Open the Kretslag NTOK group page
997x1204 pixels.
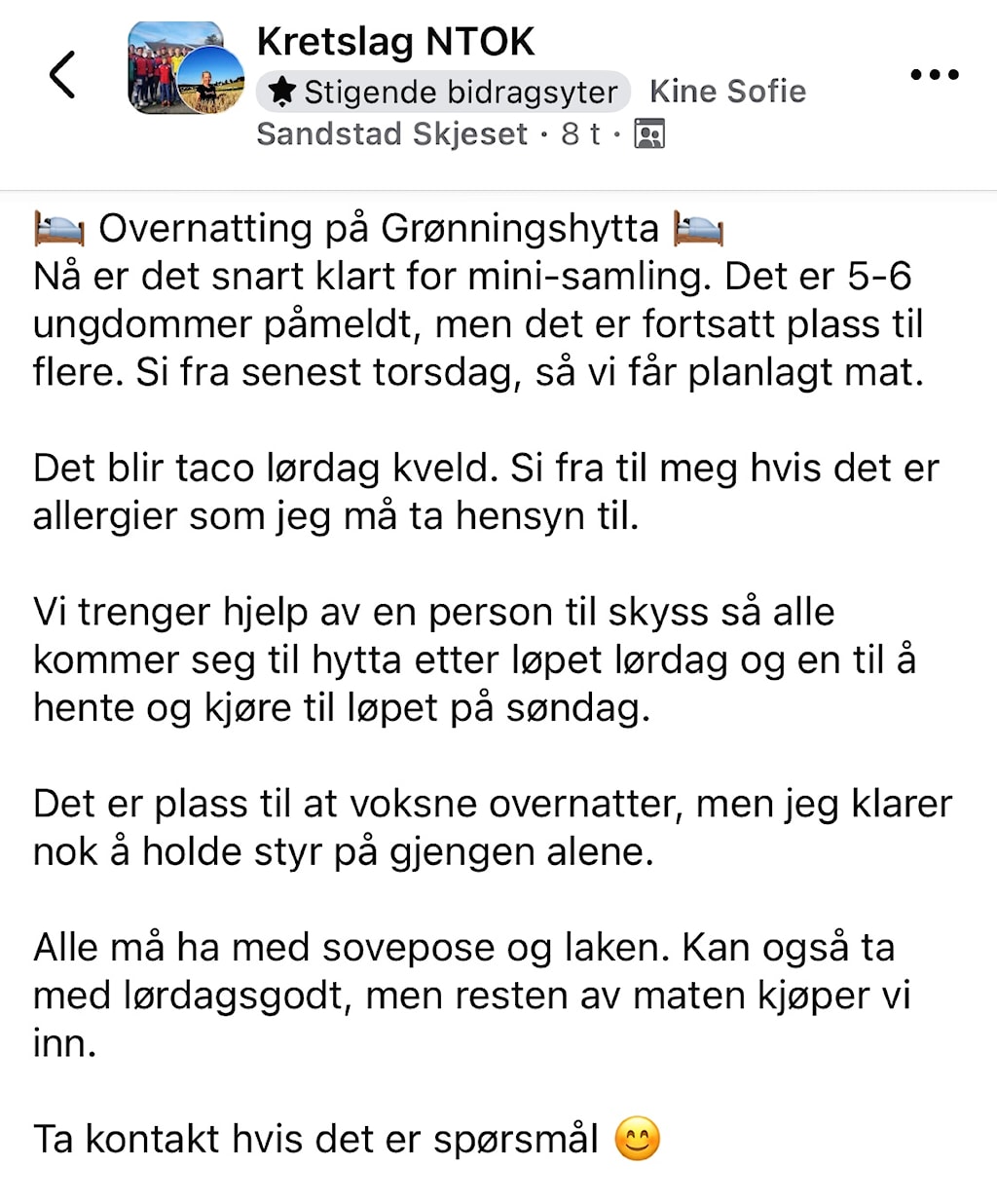[395, 42]
